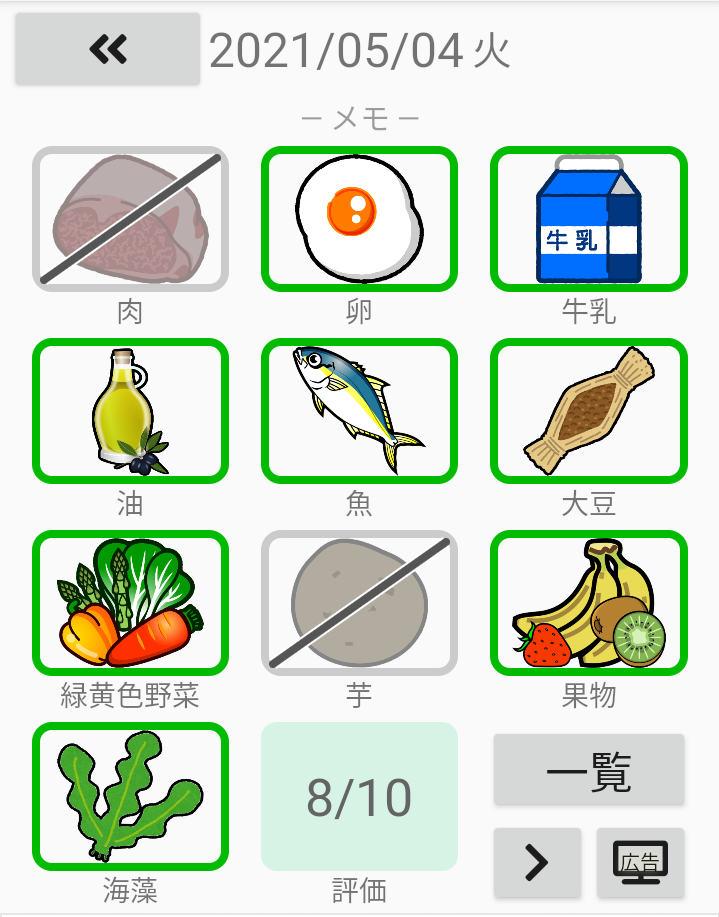This screenshot has width=719, height=917.
Task: Toggle the 大豆 (soybean) food tile
Action: pos(588,410)
